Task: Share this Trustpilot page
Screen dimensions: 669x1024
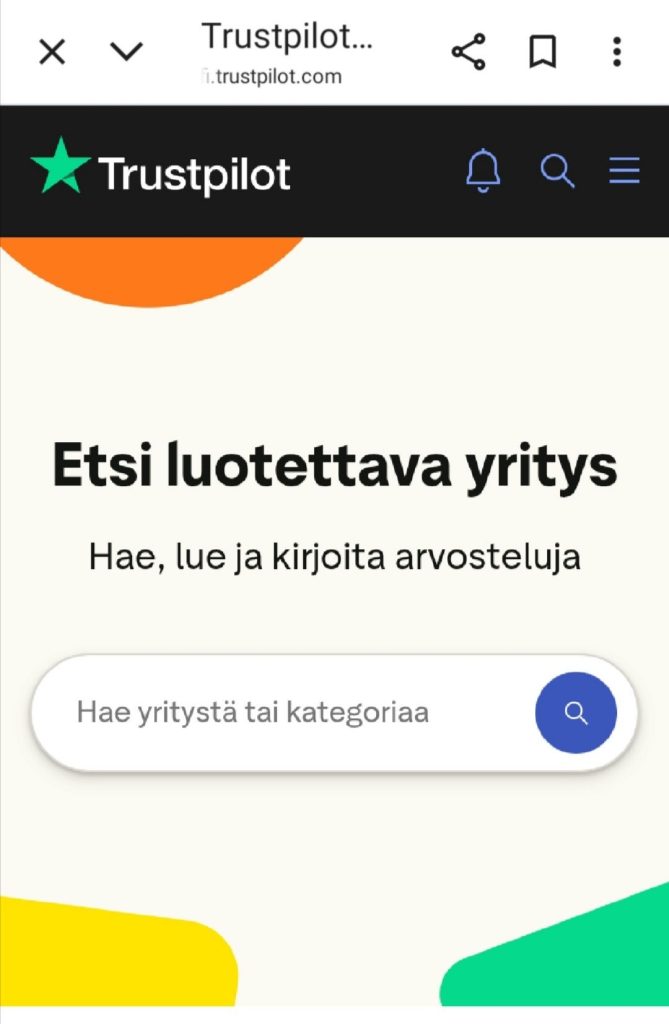Action: [468, 52]
